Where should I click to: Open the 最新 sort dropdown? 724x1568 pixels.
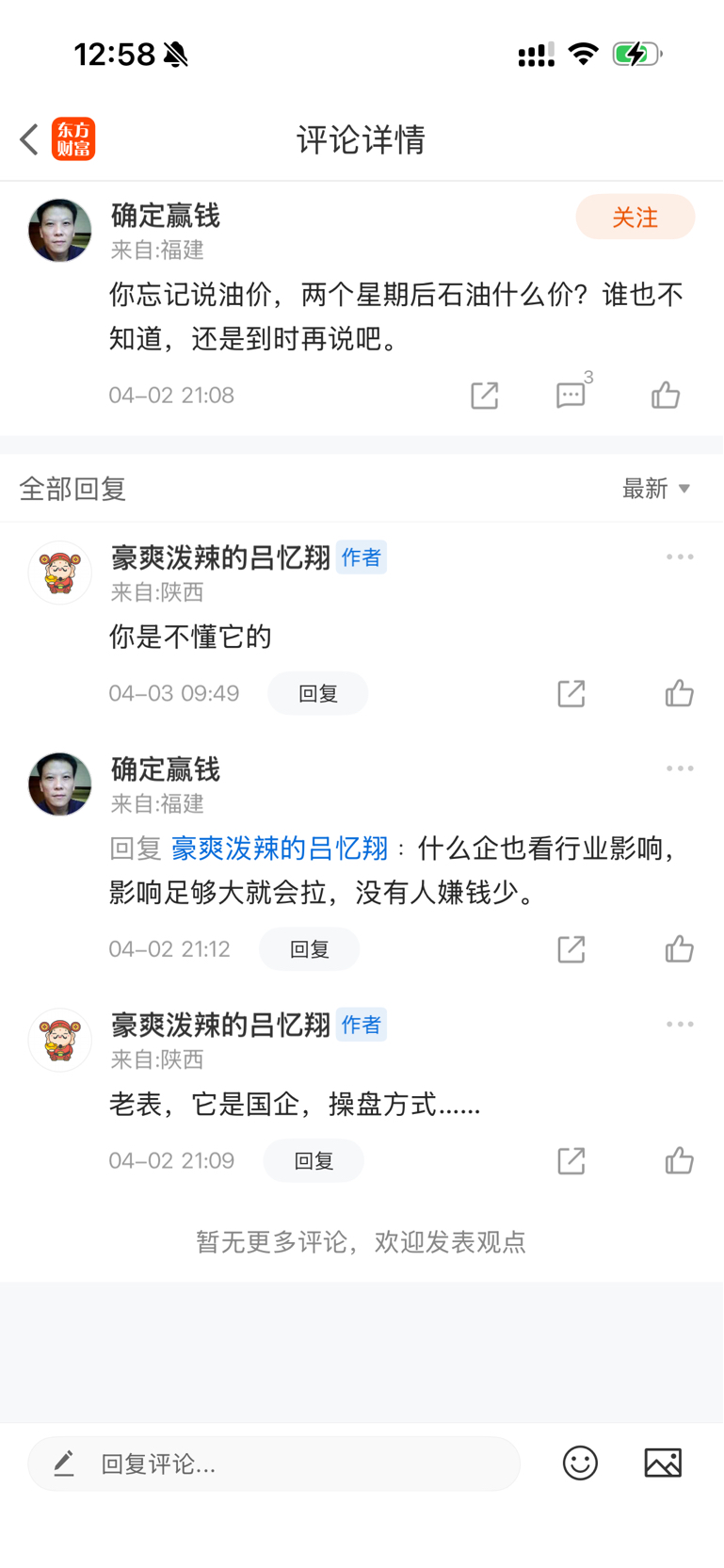click(656, 488)
